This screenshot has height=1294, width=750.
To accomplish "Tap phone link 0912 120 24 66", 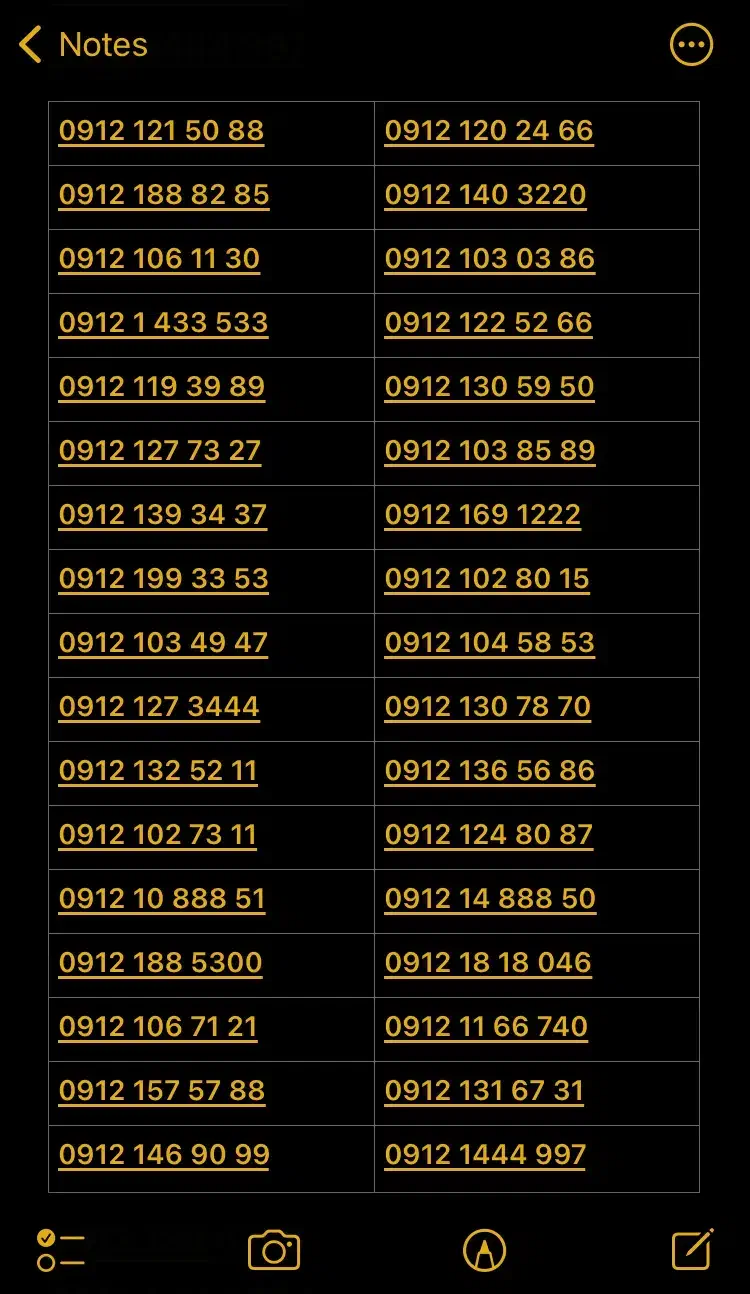I will (x=489, y=131).
